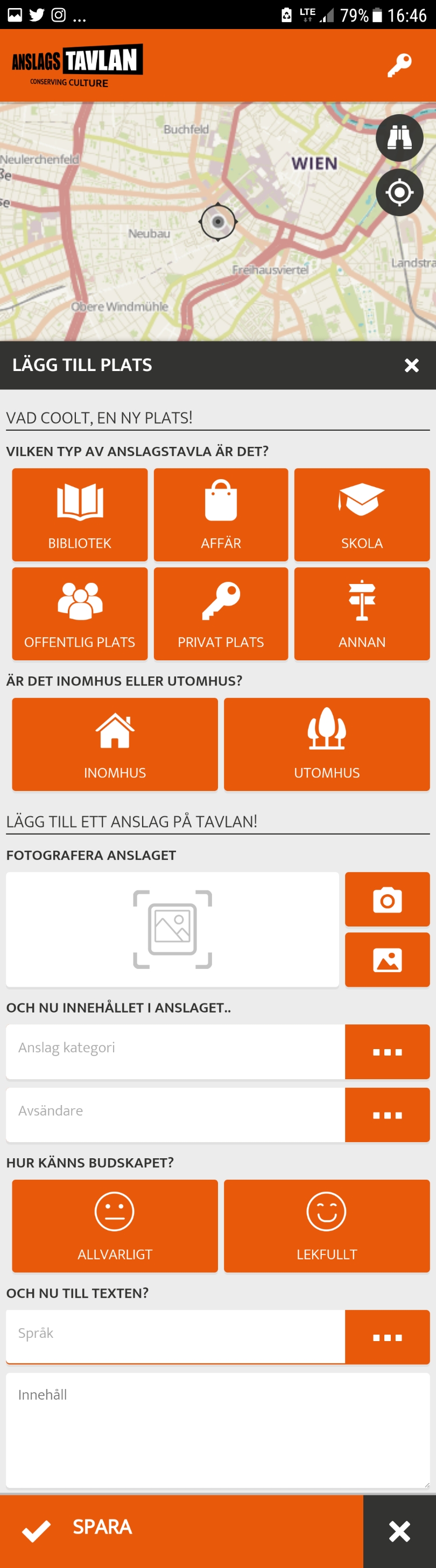Mark the location as Inomhus

[x=115, y=744]
